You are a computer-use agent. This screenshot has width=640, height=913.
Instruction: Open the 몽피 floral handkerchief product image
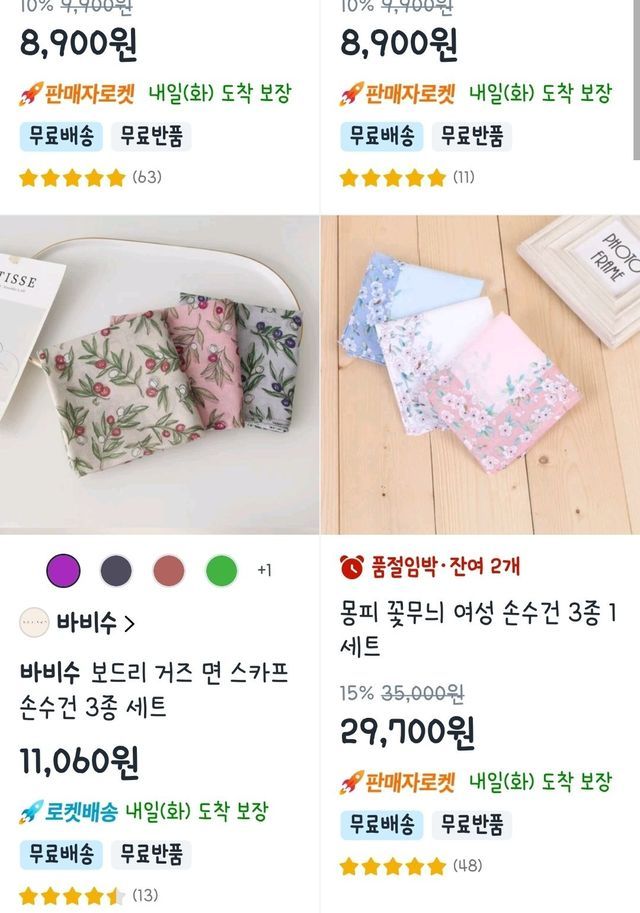480,375
